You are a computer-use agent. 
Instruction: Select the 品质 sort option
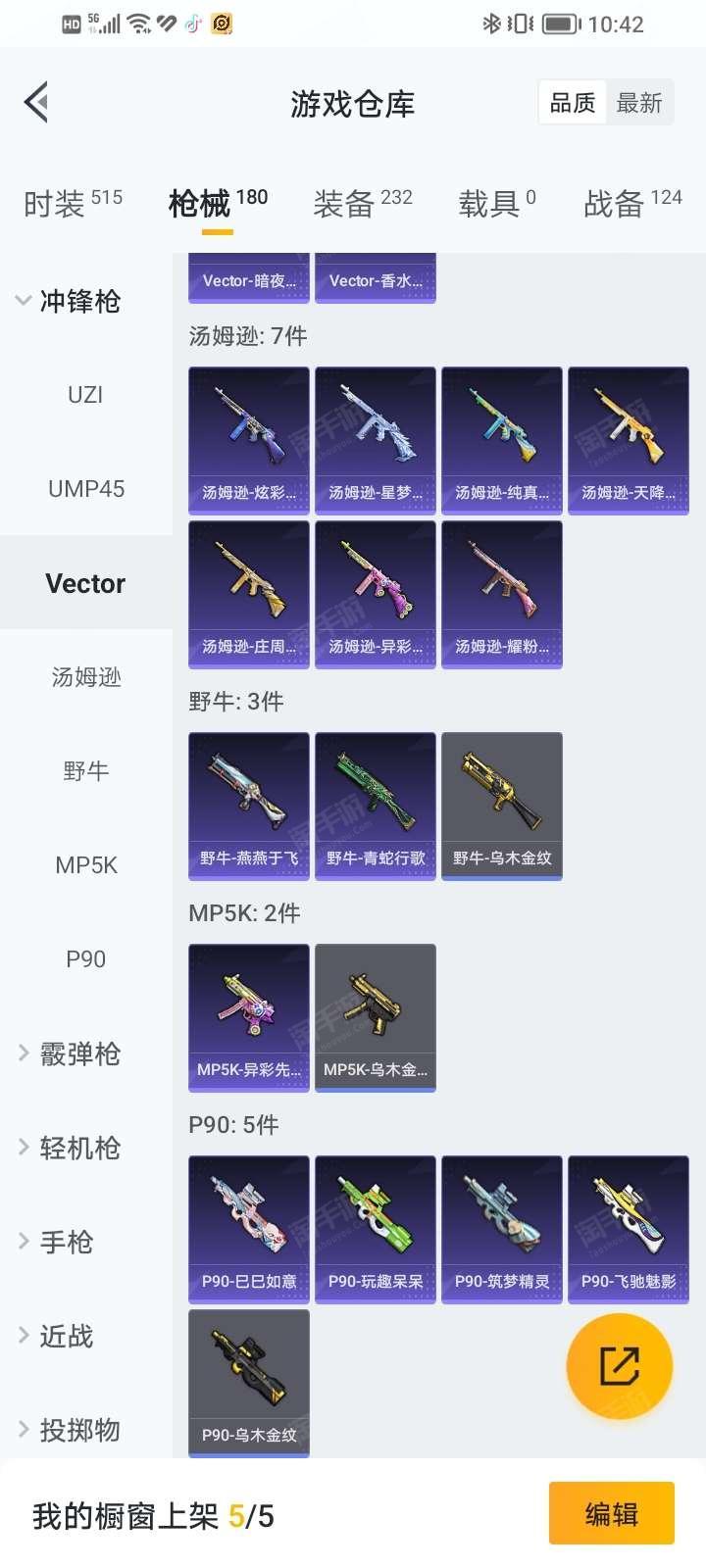pyautogui.click(x=573, y=103)
